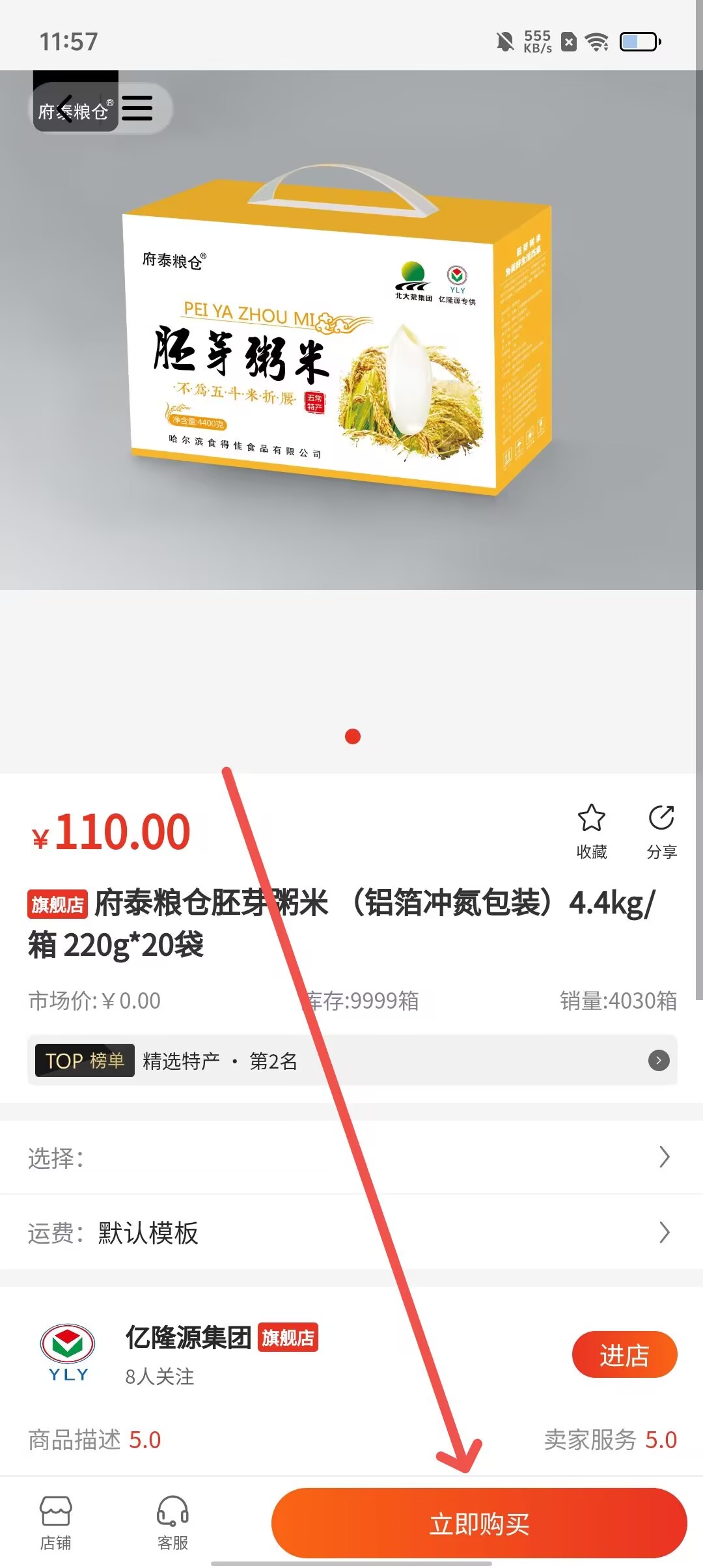Open the 运费 默认模板 shipping row
703x1568 pixels.
tap(351, 1233)
